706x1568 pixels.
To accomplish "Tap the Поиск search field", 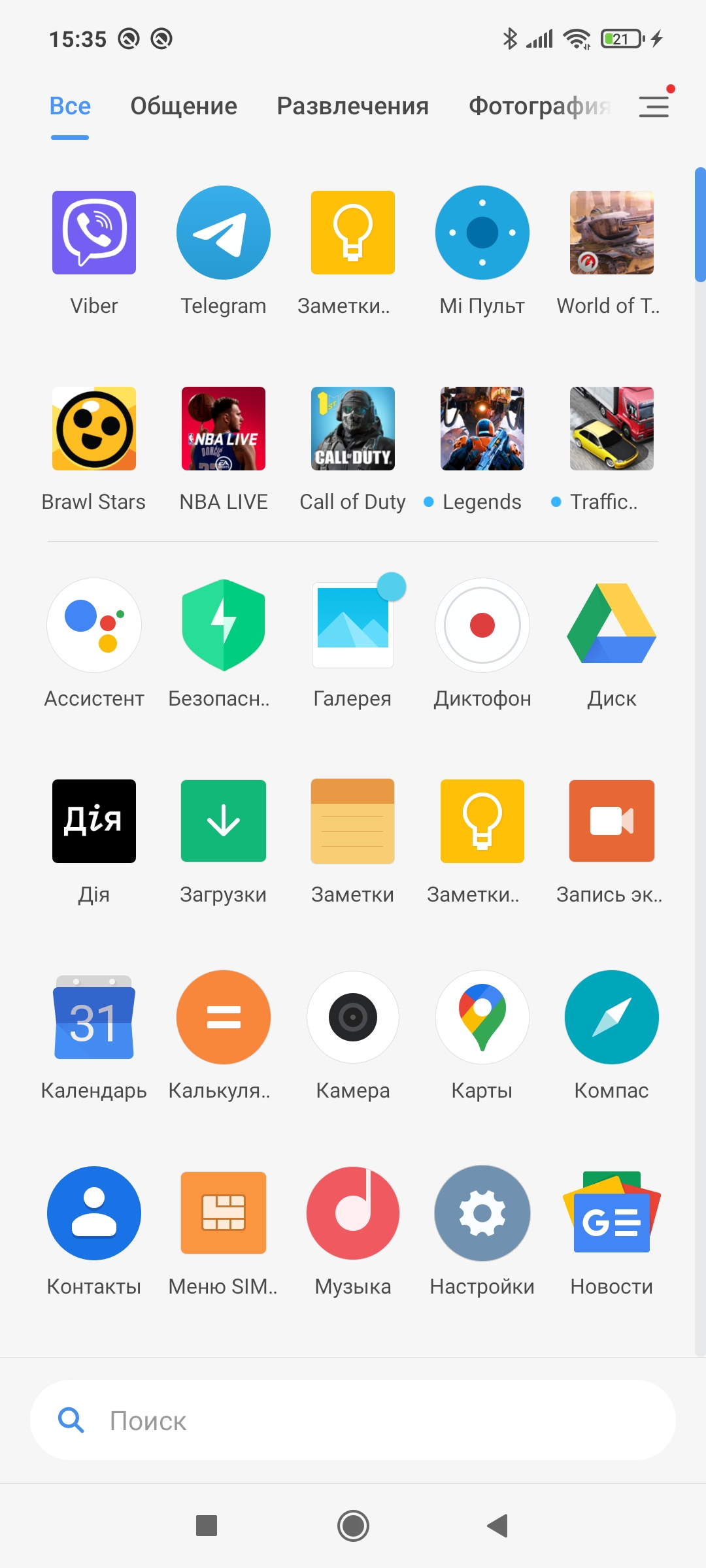I will (353, 1420).
